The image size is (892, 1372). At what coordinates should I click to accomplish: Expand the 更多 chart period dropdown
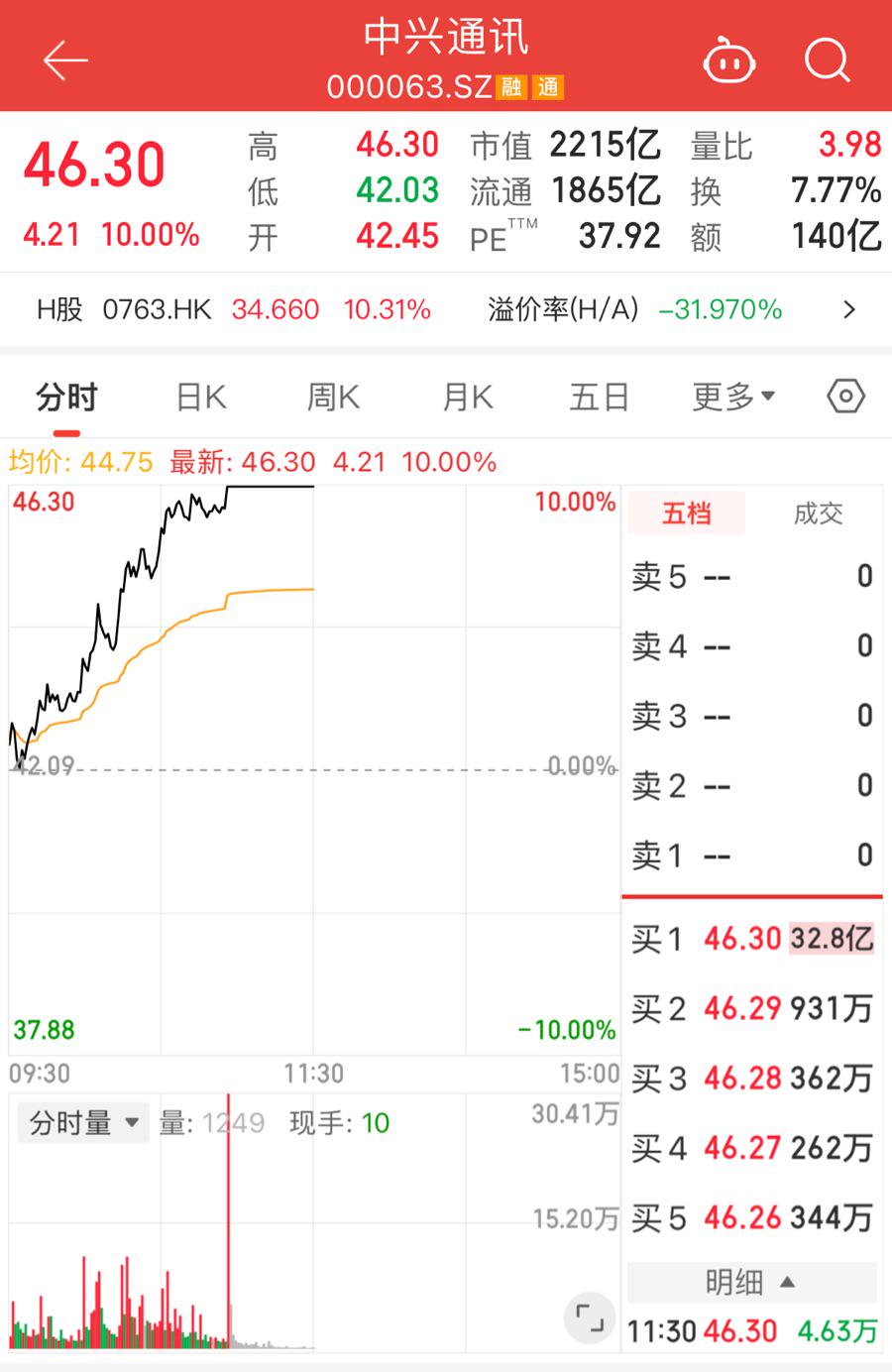tap(733, 398)
